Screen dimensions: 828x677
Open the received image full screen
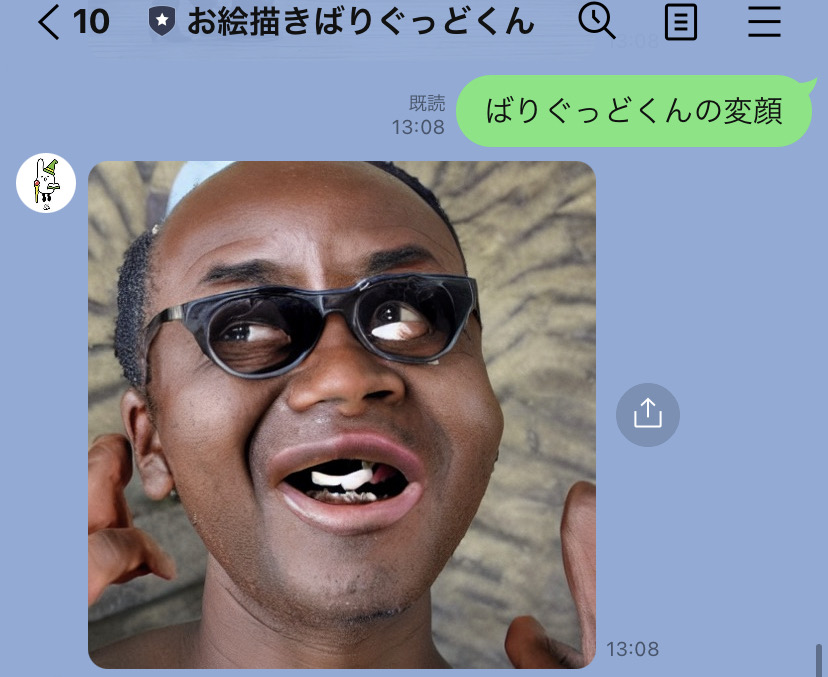pos(342,414)
